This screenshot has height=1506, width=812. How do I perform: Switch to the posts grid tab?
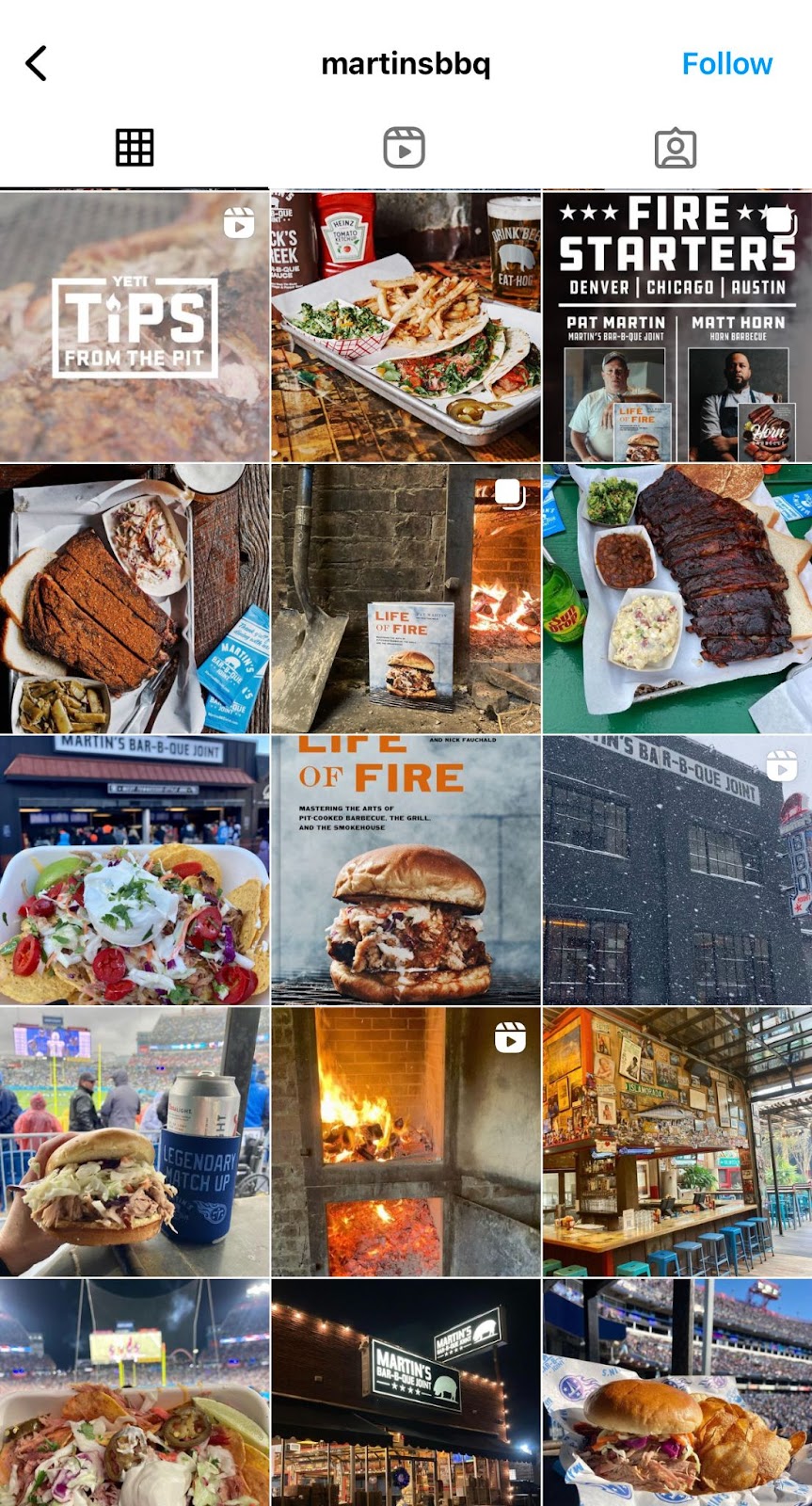point(135,148)
